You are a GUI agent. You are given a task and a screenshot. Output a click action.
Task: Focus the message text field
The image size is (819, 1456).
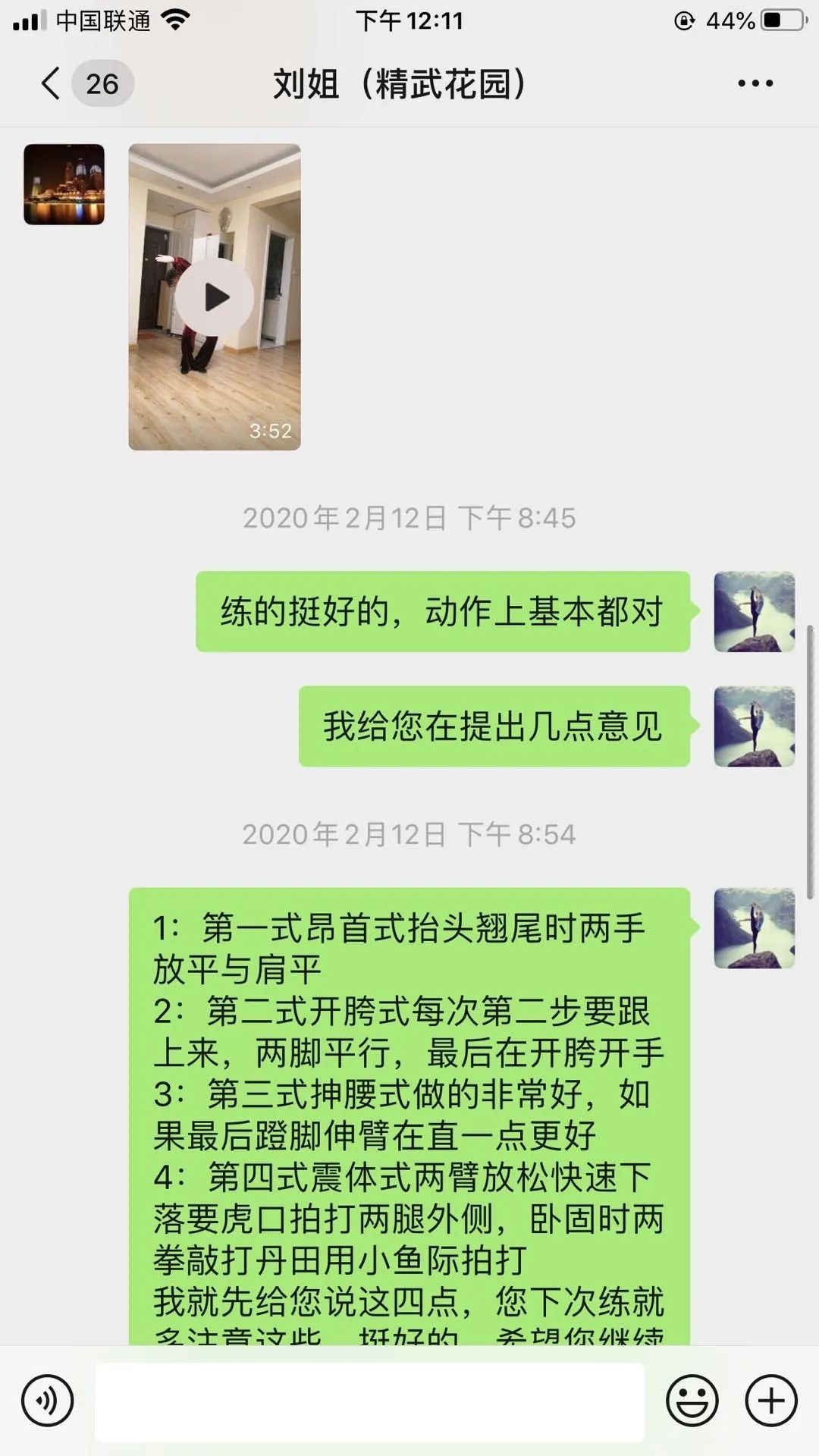tap(370, 1401)
